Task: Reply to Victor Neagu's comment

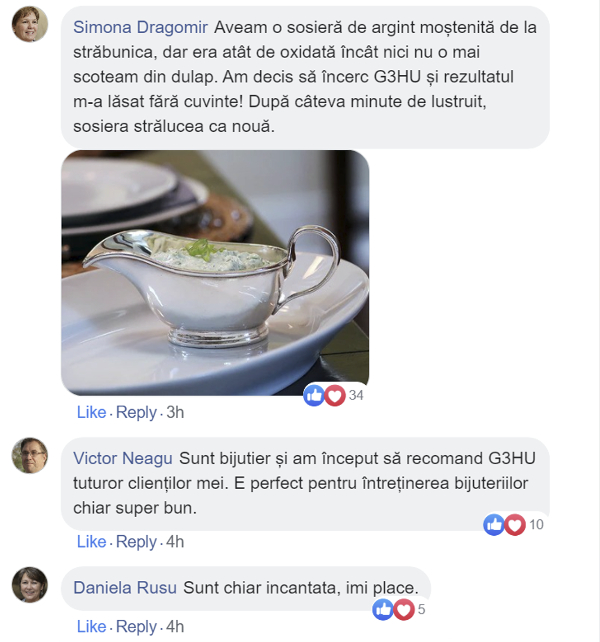Action: [x=136, y=541]
